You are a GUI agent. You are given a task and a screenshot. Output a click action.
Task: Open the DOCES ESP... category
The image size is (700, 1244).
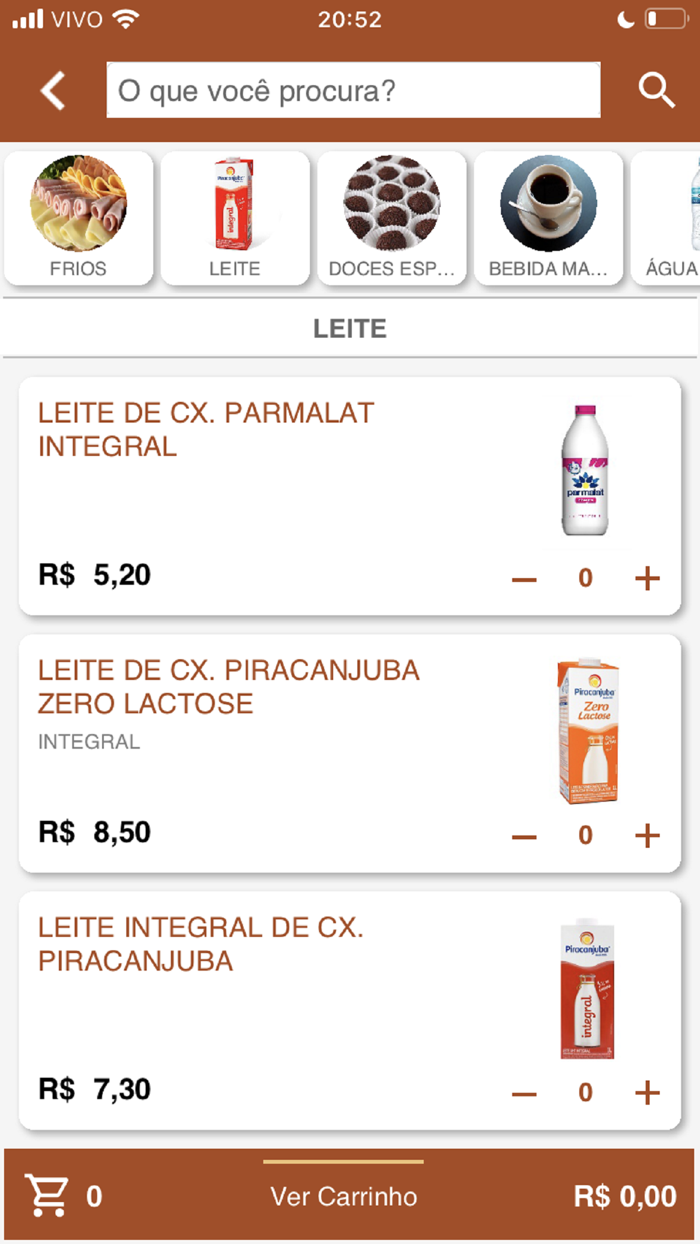[x=392, y=217]
